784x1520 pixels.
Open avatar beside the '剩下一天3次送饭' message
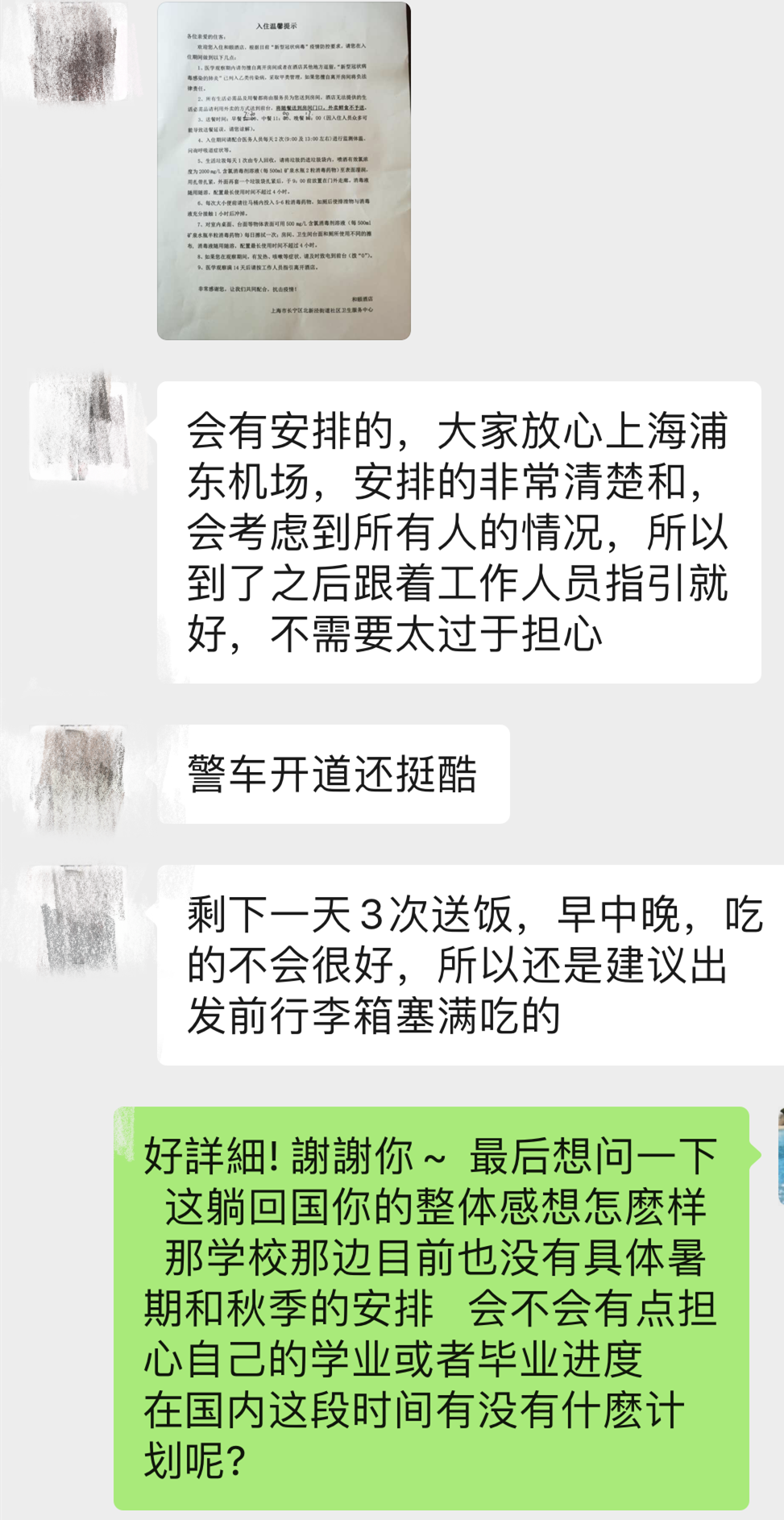pyautogui.click(x=78, y=919)
